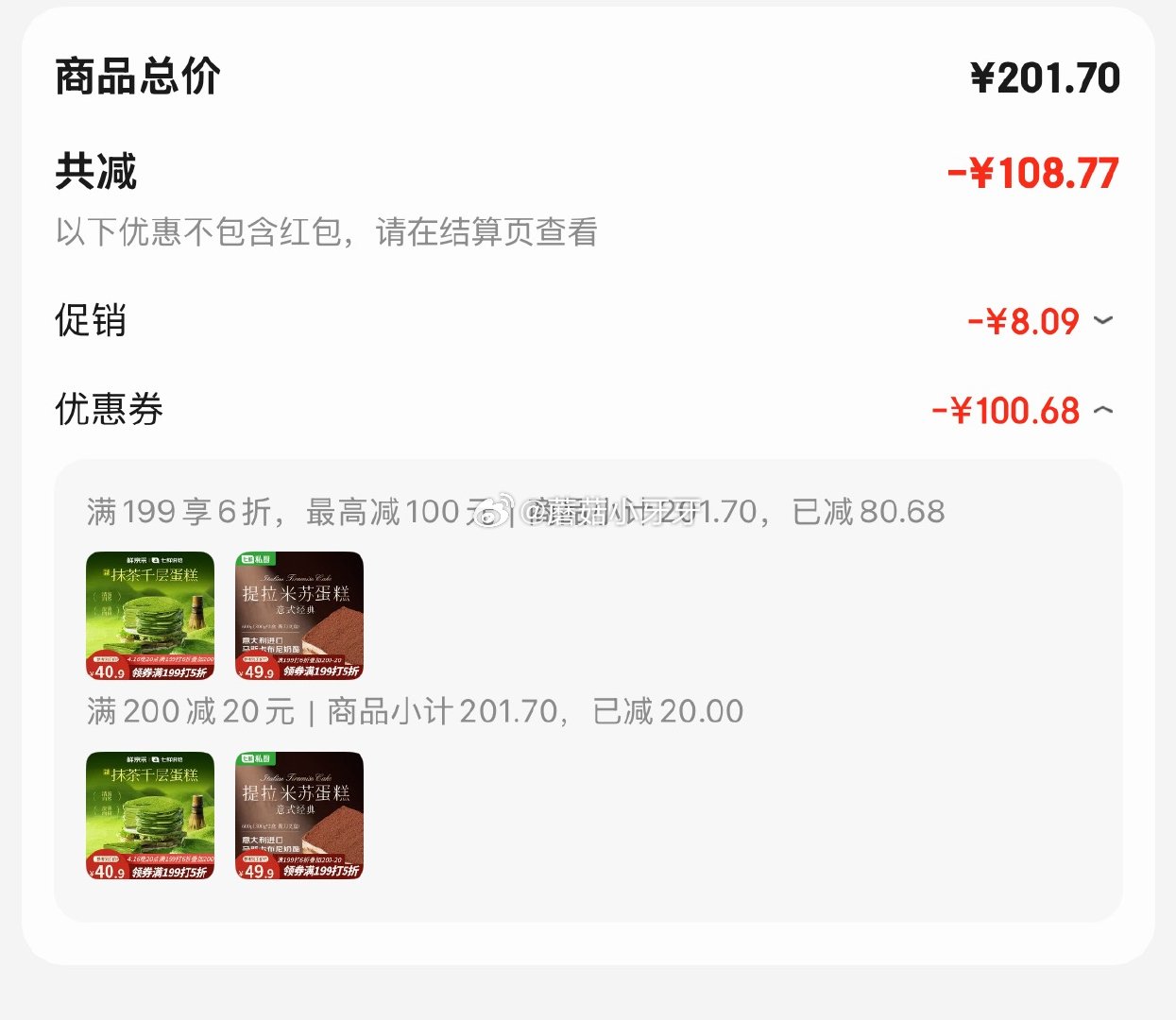Open tiramisu cake thumbnail under 满199享6折
Screen dimensions: 1176x1020
[x=299, y=616]
